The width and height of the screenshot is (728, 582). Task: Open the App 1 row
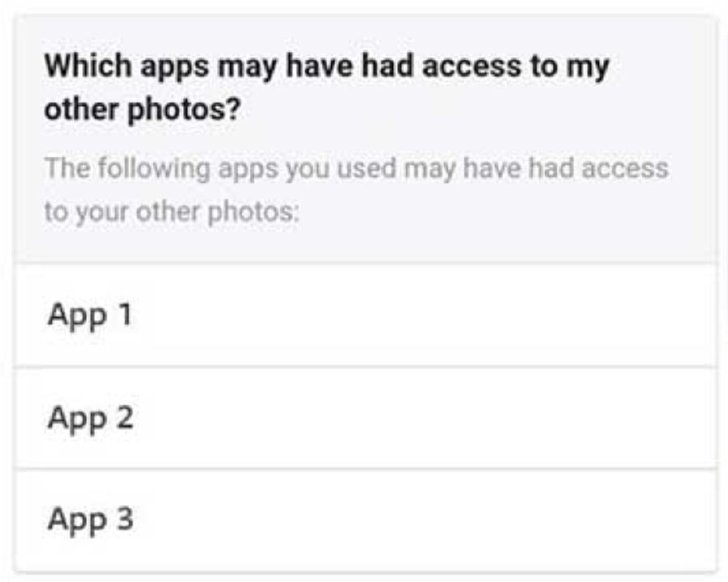[366, 315]
